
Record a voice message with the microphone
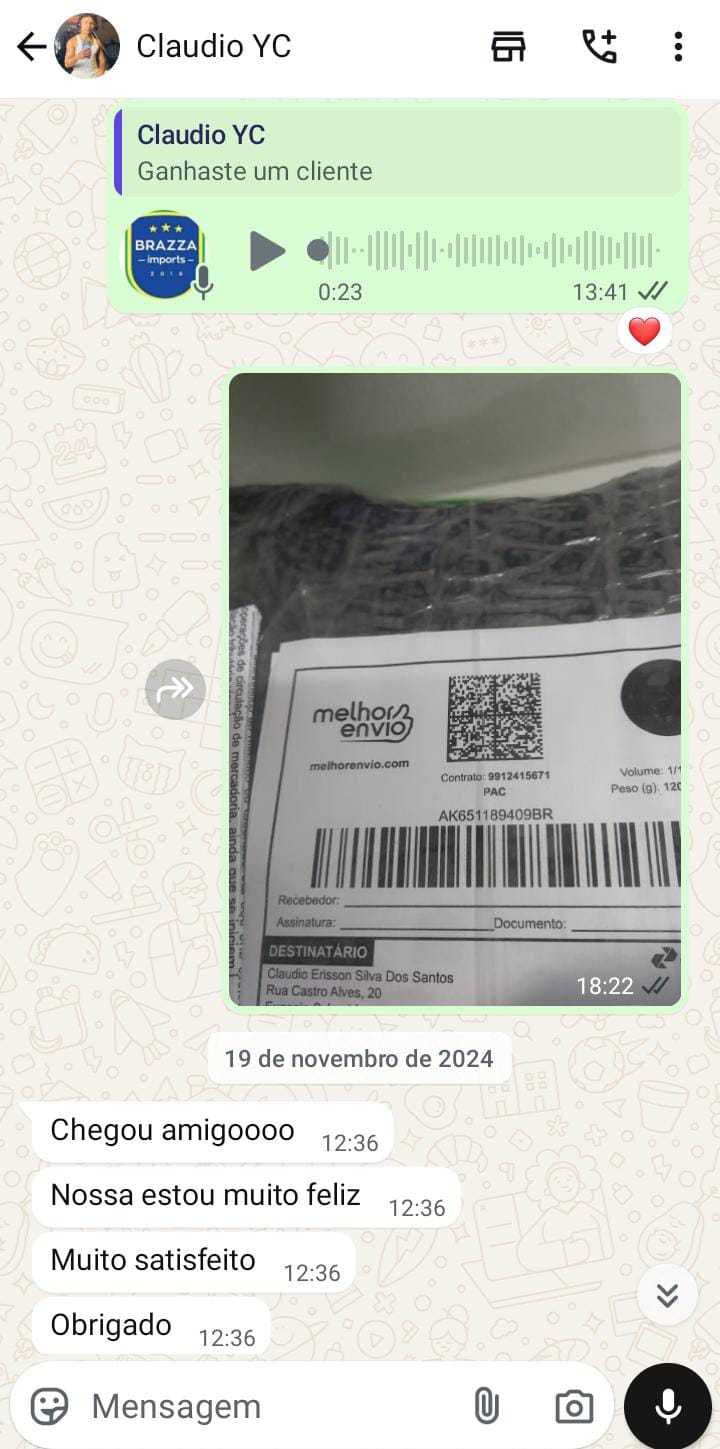click(x=667, y=1406)
